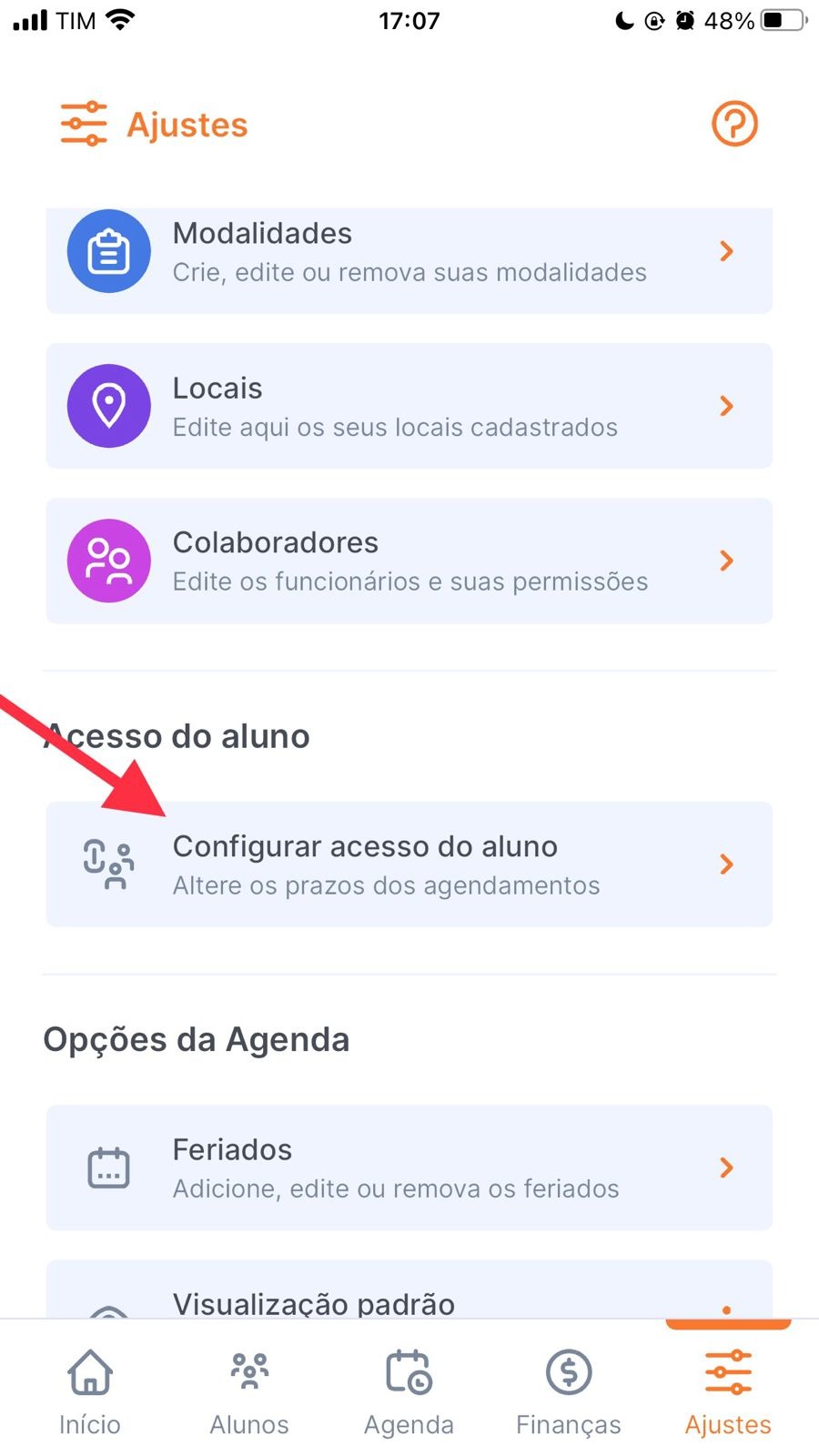Open Visualização padrão option

click(409, 1297)
